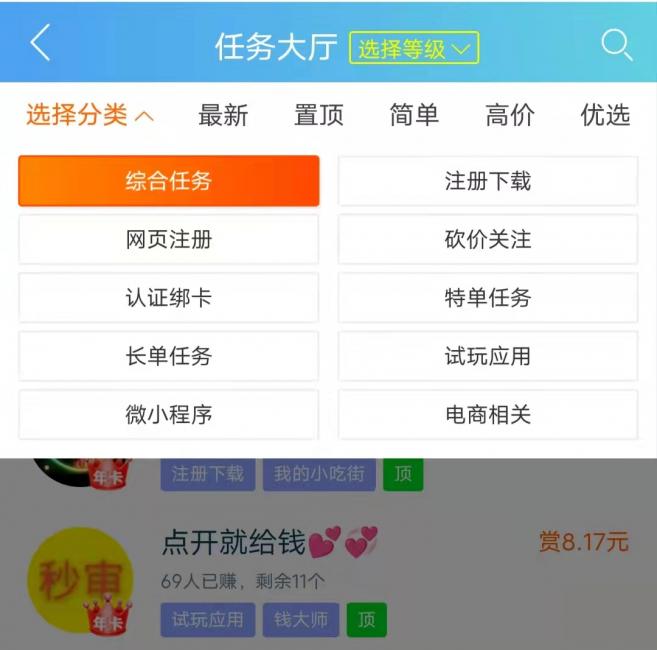Collapse the 选择分类 category menu

90,115
